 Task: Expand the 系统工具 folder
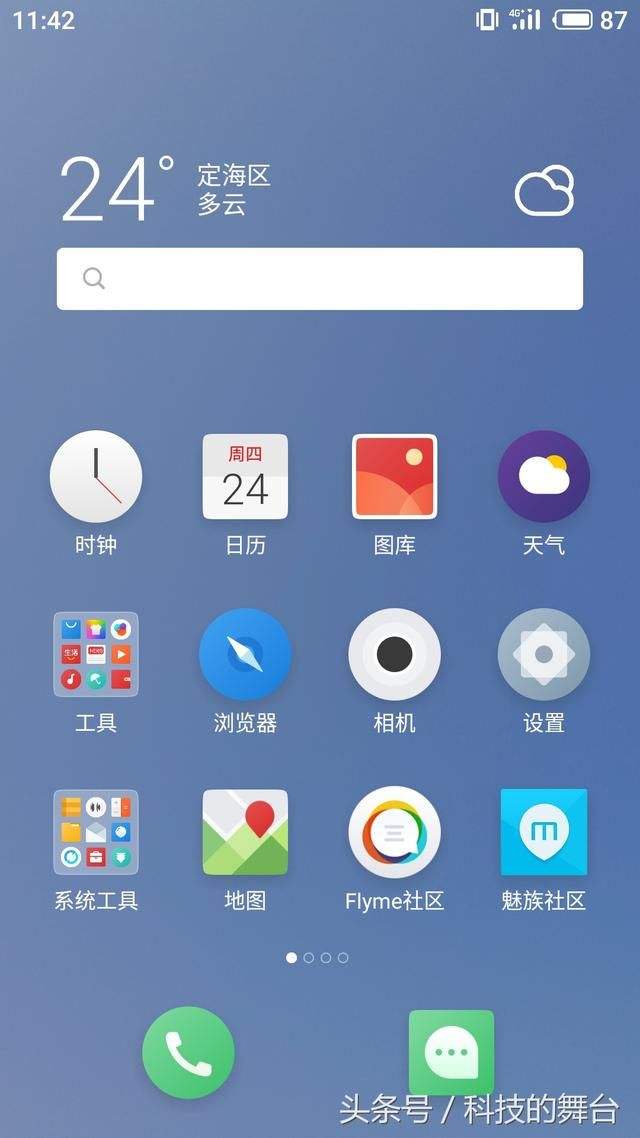(x=96, y=832)
